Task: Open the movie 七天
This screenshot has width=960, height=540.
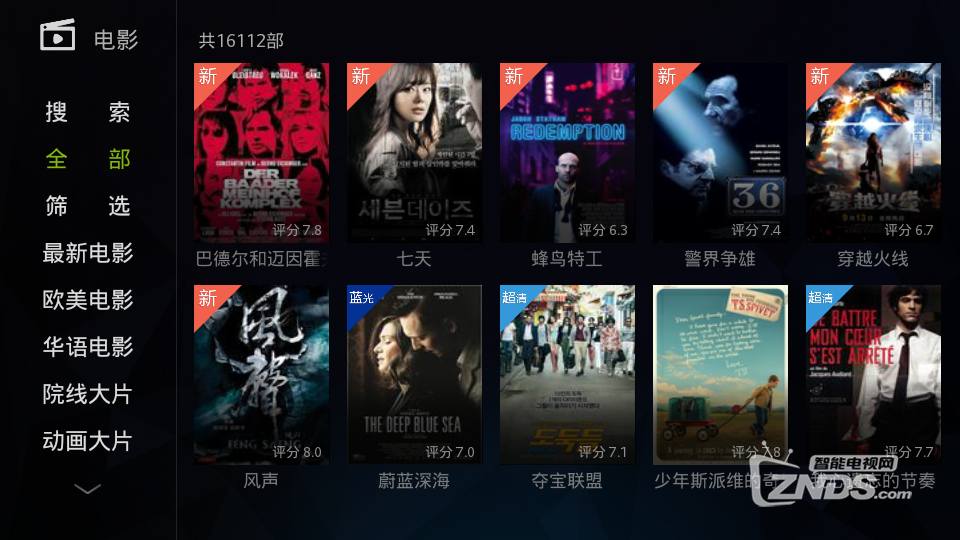Action: 414,153
